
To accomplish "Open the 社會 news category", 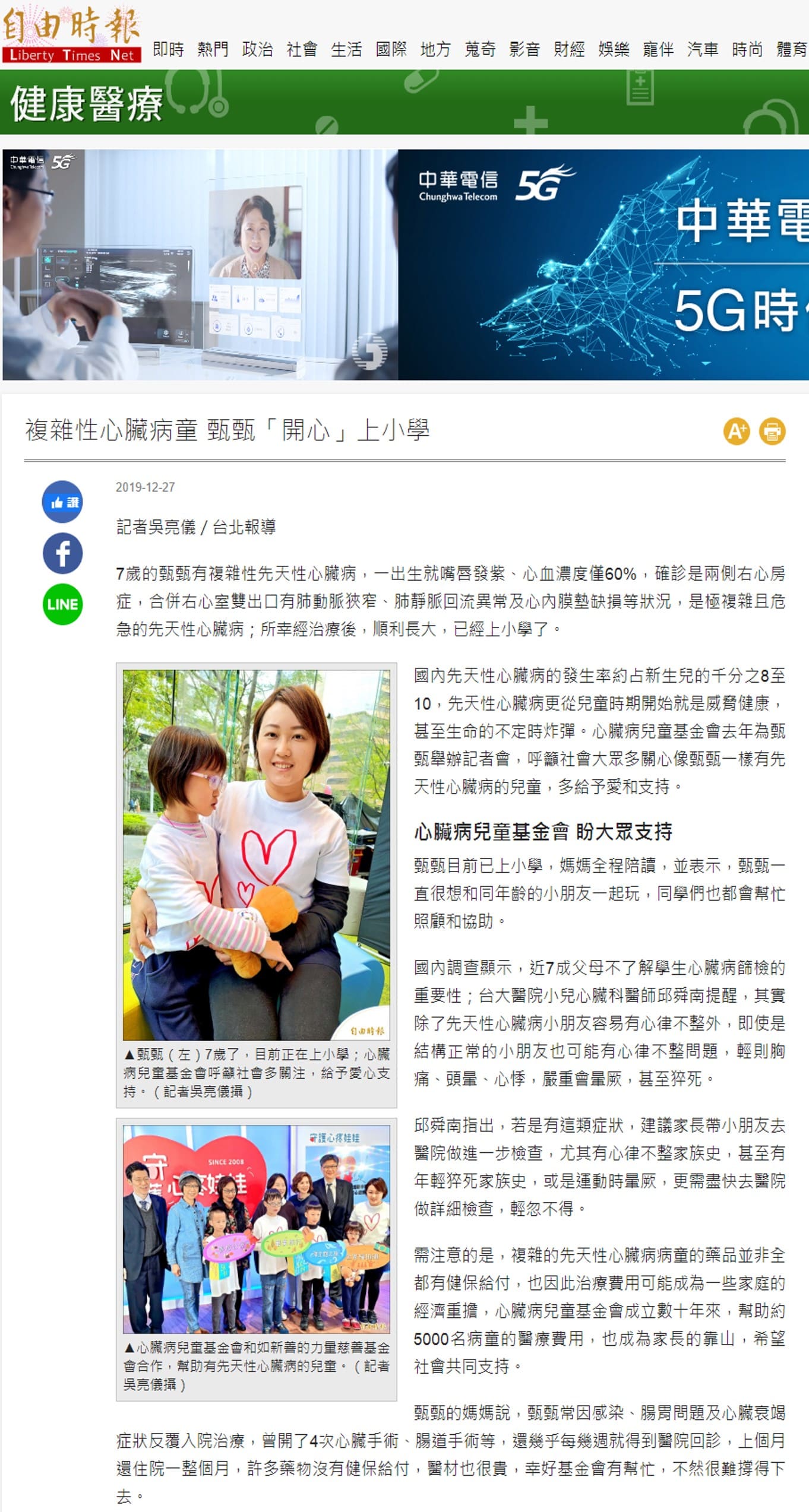I will (x=302, y=49).
